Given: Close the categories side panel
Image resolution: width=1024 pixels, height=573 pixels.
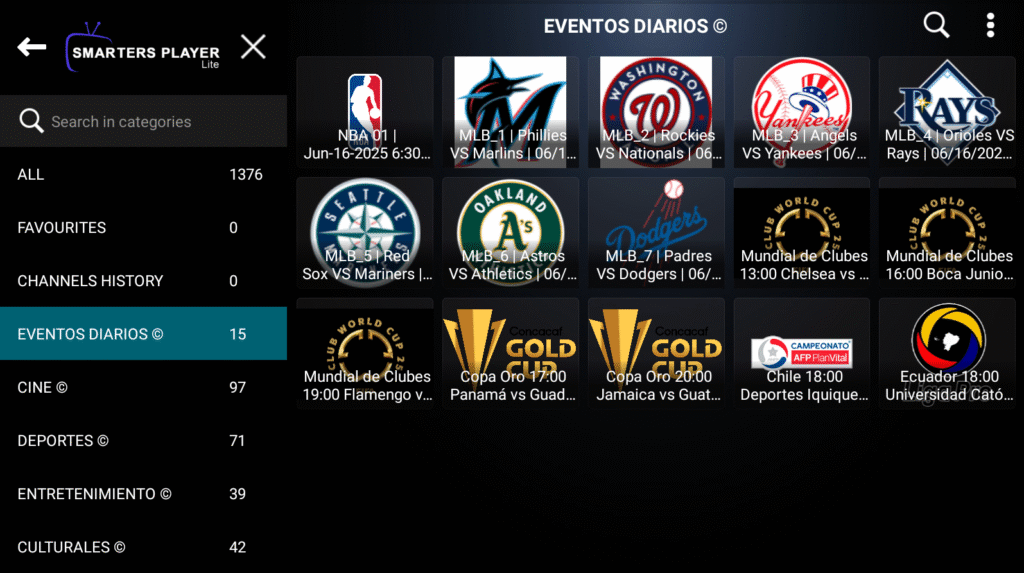Looking at the screenshot, I should tap(253, 47).
